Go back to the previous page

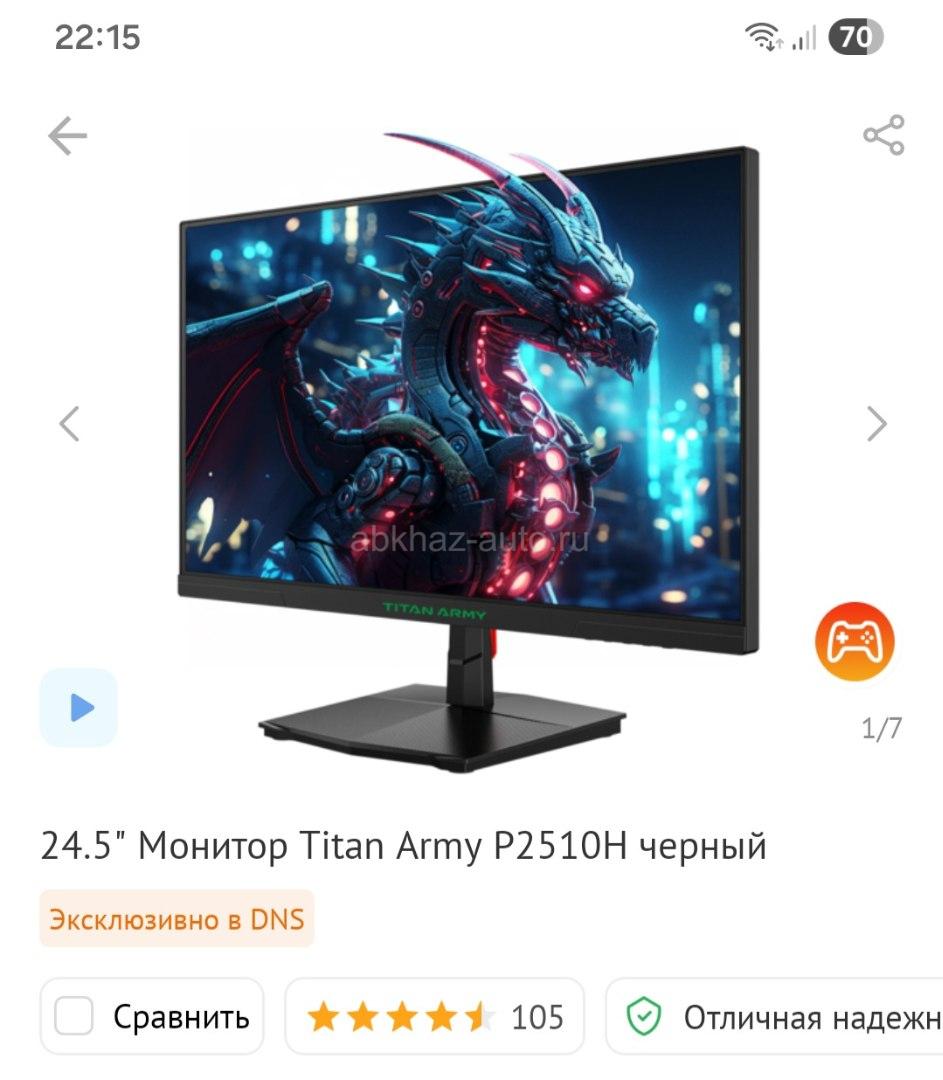pos(68,136)
